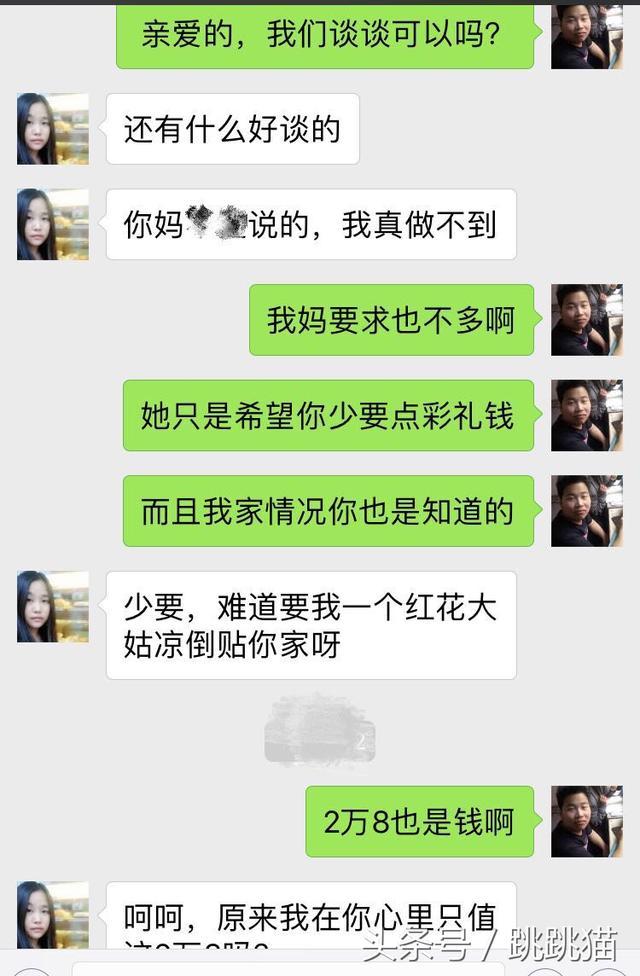Open avatar next to '她只是希望你少要点彩礼钱'

click(x=587, y=415)
